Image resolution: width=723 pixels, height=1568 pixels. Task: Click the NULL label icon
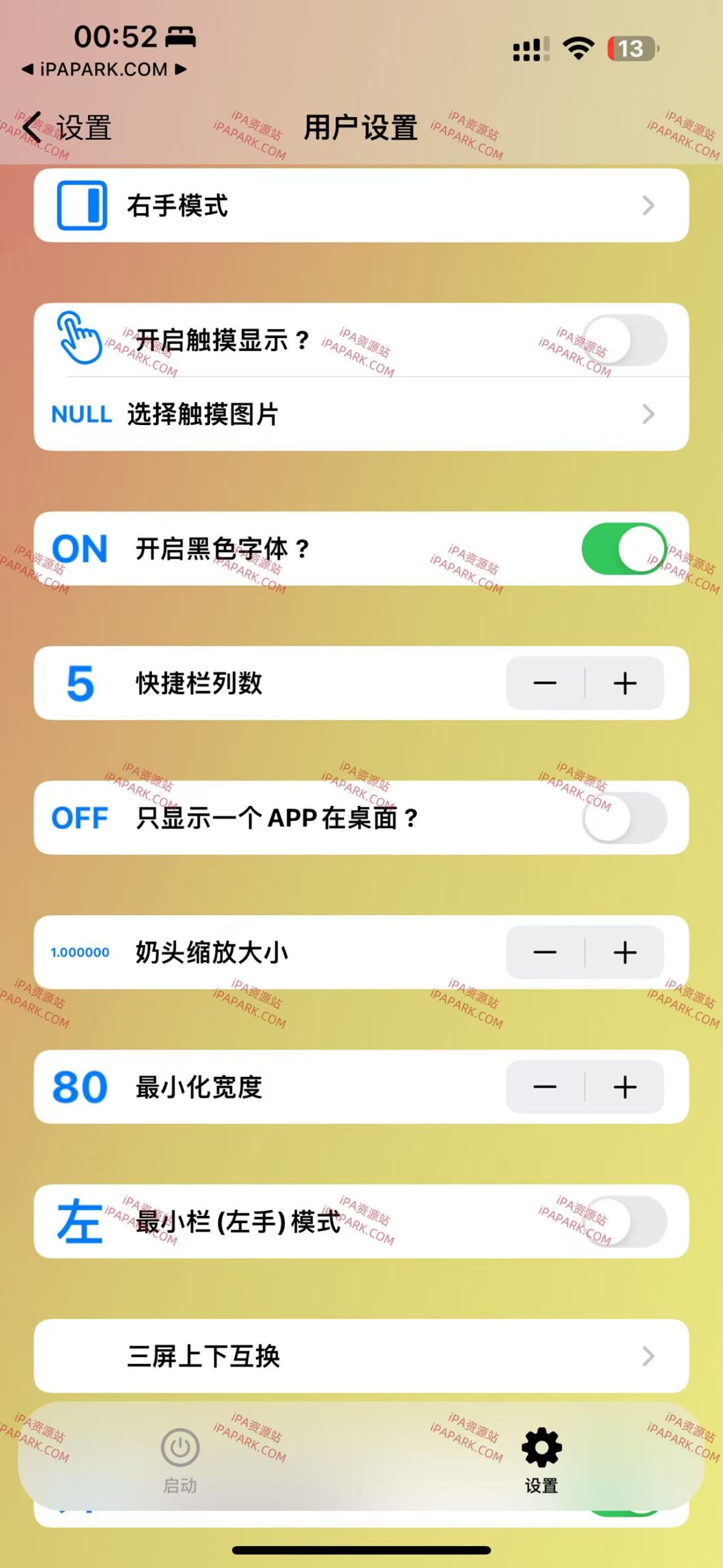point(80,416)
